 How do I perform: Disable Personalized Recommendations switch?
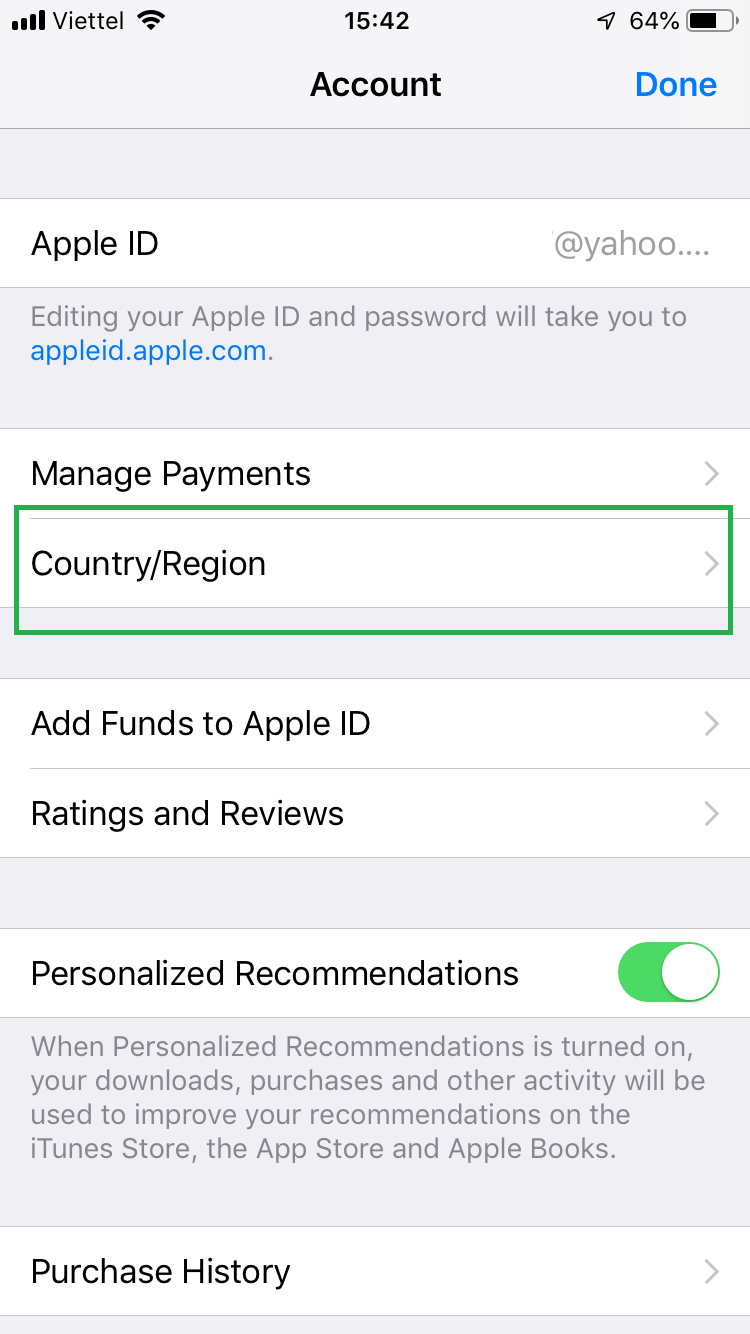click(669, 973)
